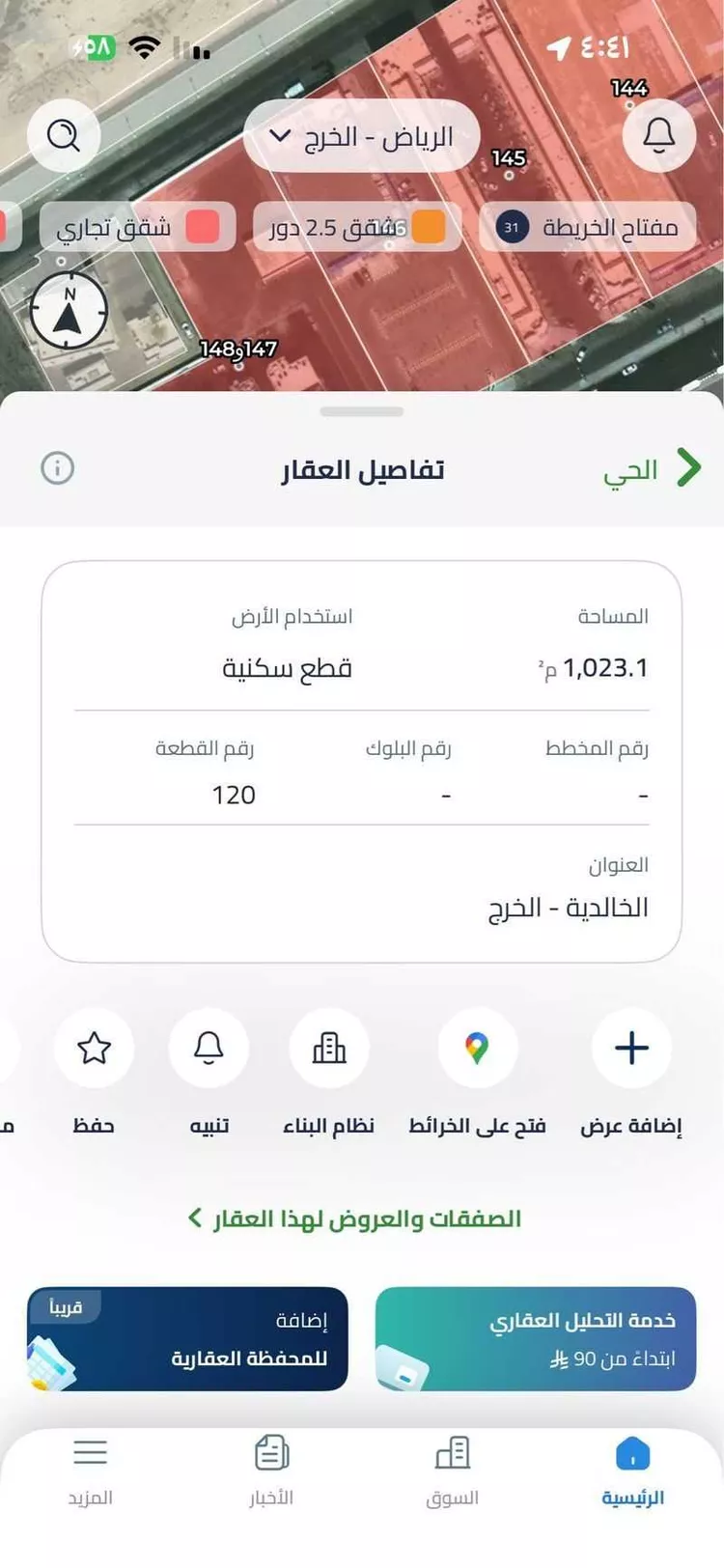This screenshot has height=1568, width=724.
Task: Open the الرياض - الخرج city dropdown
Action: pyautogui.click(x=362, y=136)
